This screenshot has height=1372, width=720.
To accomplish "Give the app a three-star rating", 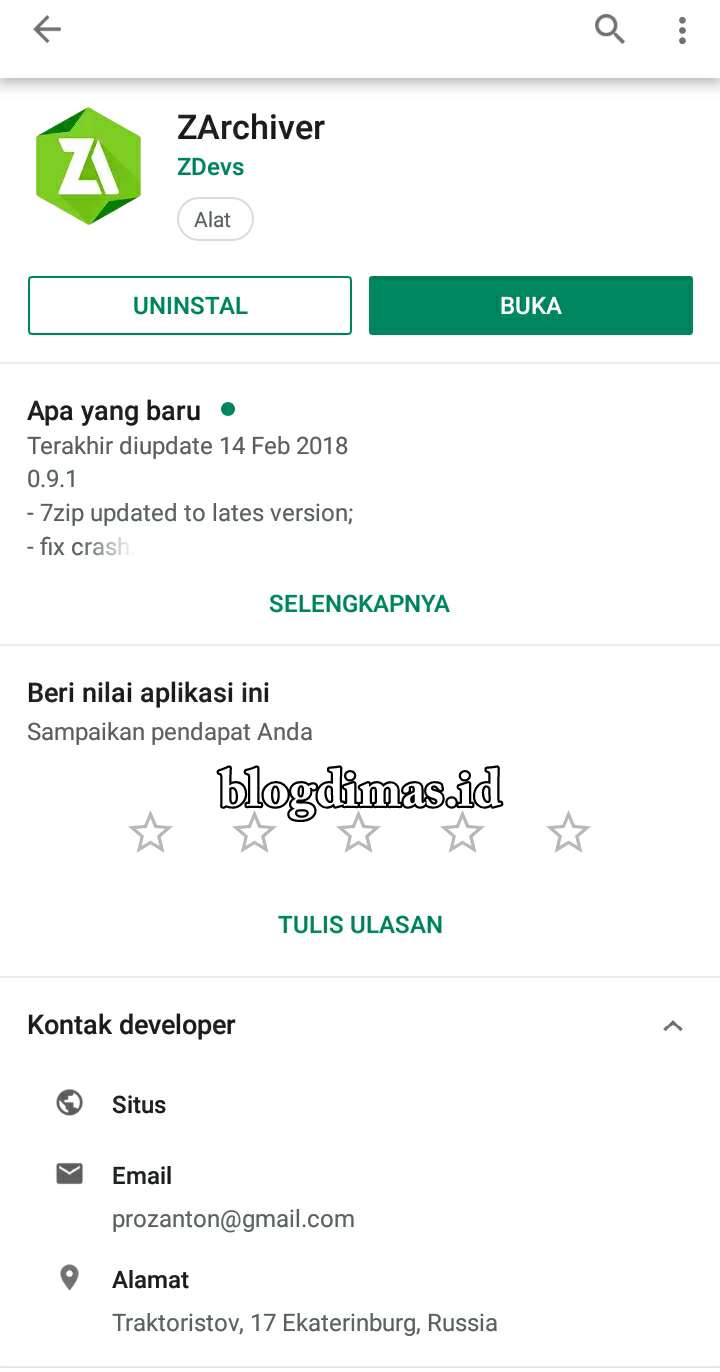I will point(359,833).
